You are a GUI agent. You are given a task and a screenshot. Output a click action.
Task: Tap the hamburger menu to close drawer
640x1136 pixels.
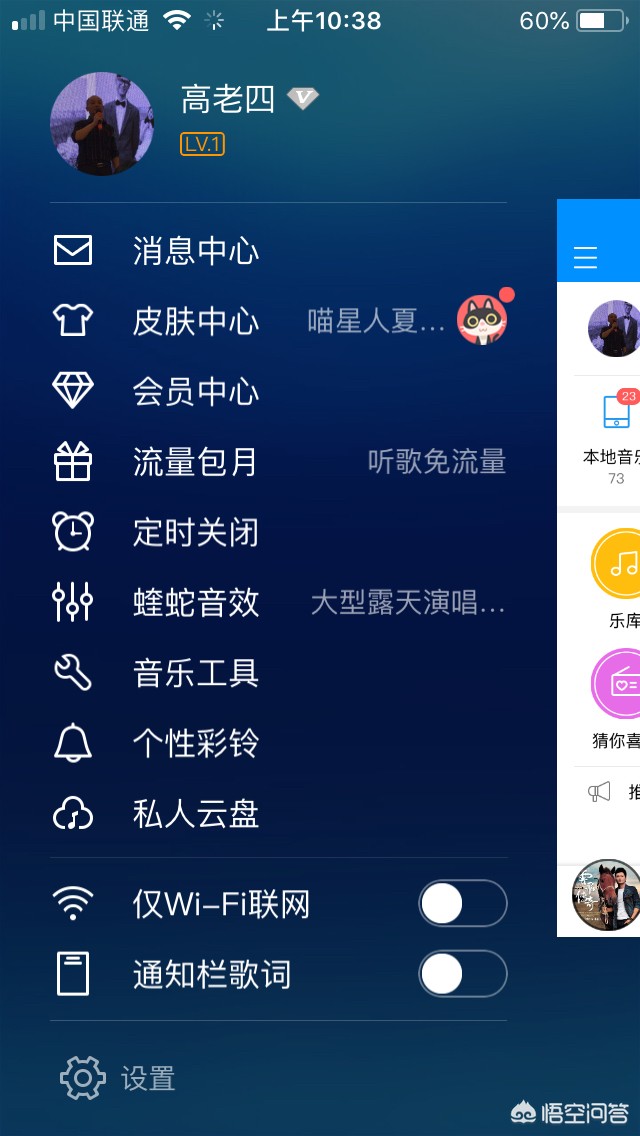(586, 258)
